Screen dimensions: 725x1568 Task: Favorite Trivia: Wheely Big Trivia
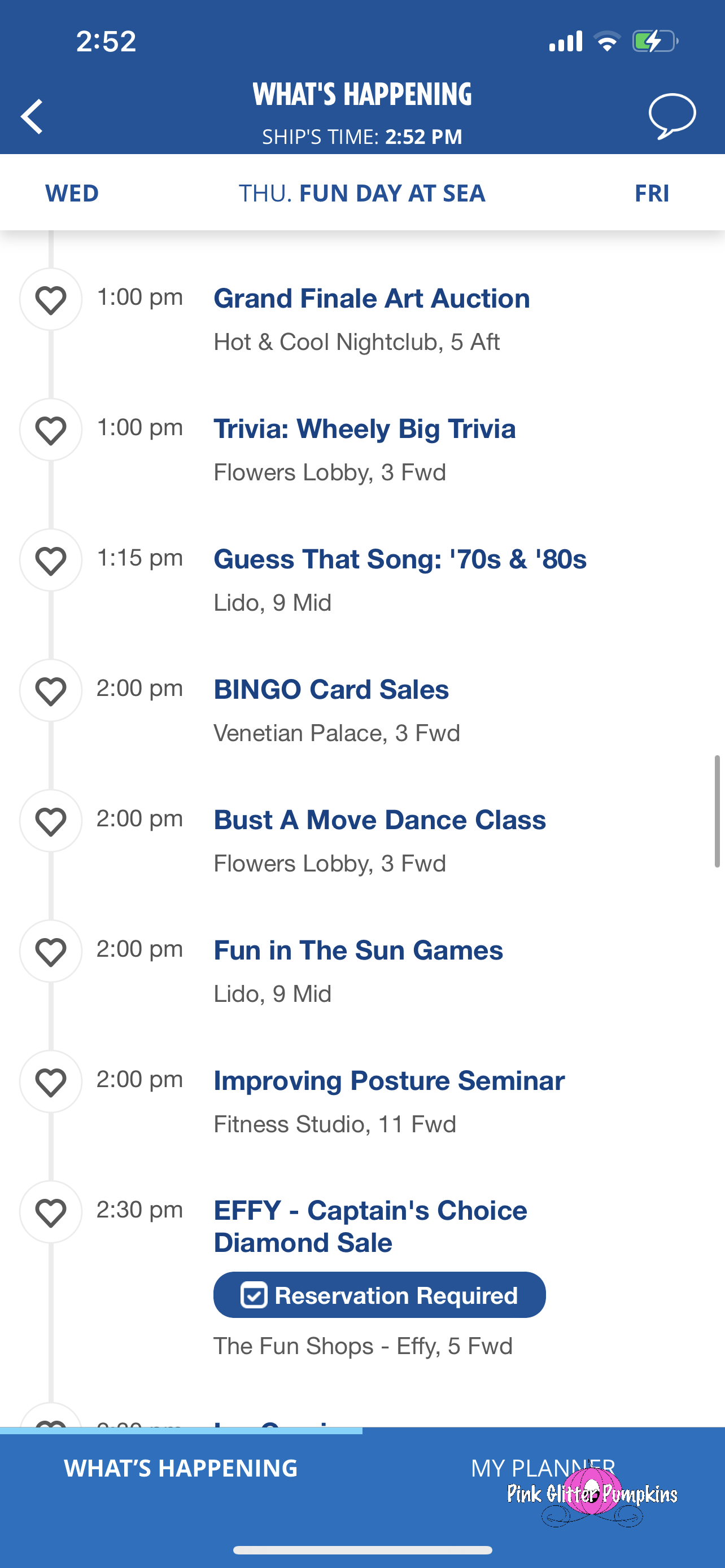pos(51,430)
